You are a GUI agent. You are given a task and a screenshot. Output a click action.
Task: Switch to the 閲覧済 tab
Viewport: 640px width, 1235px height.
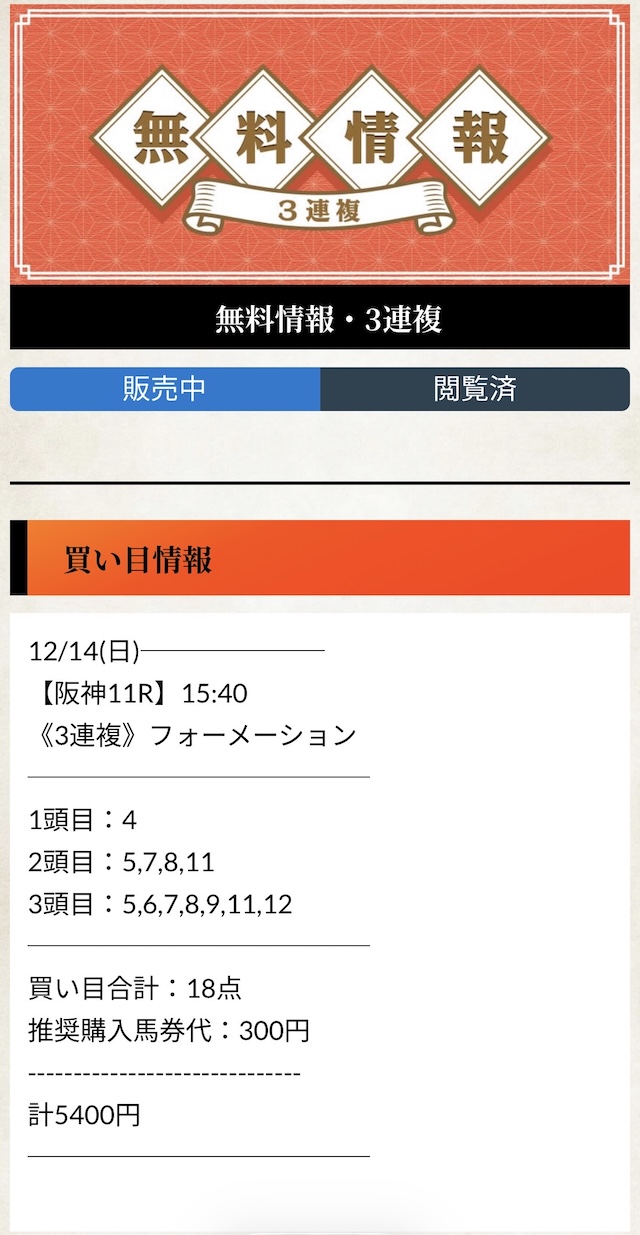coord(475,389)
